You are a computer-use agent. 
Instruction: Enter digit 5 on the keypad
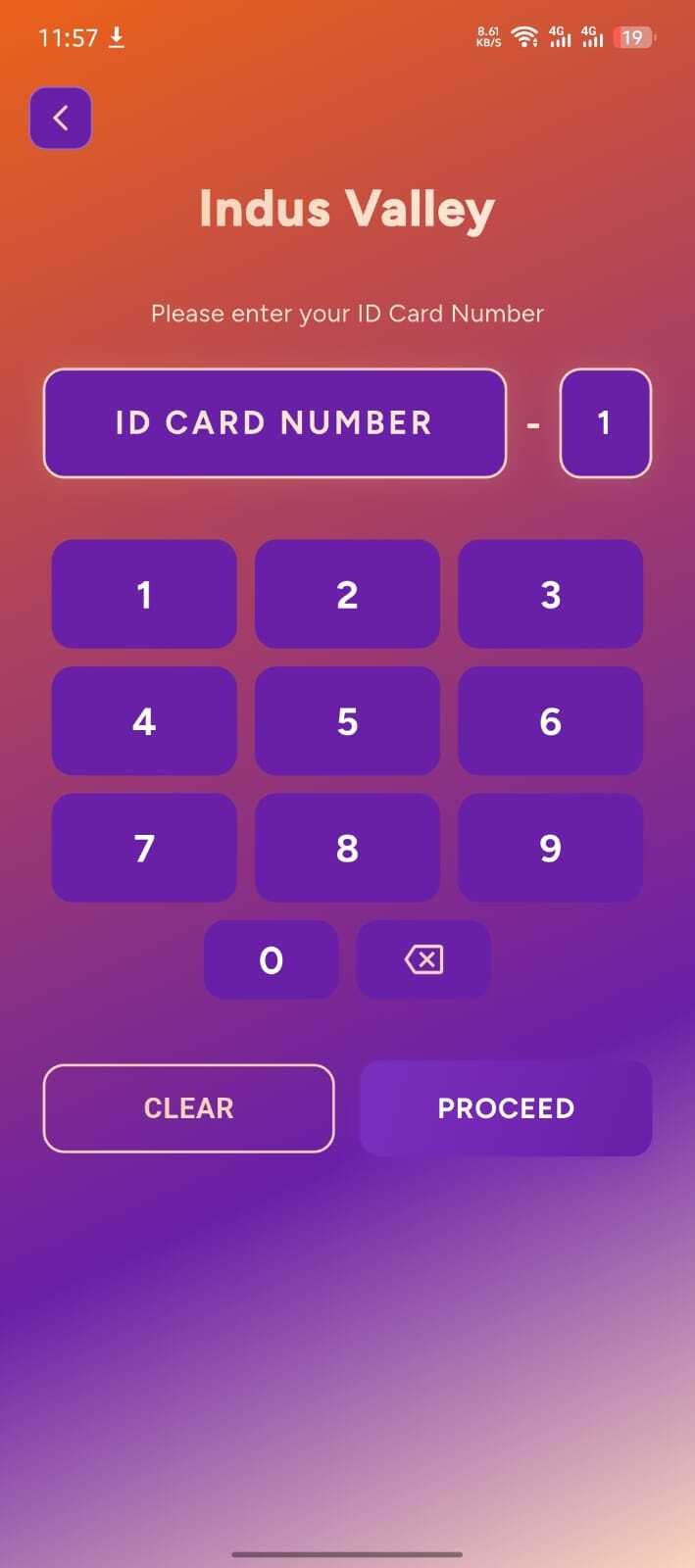[347, 721]
